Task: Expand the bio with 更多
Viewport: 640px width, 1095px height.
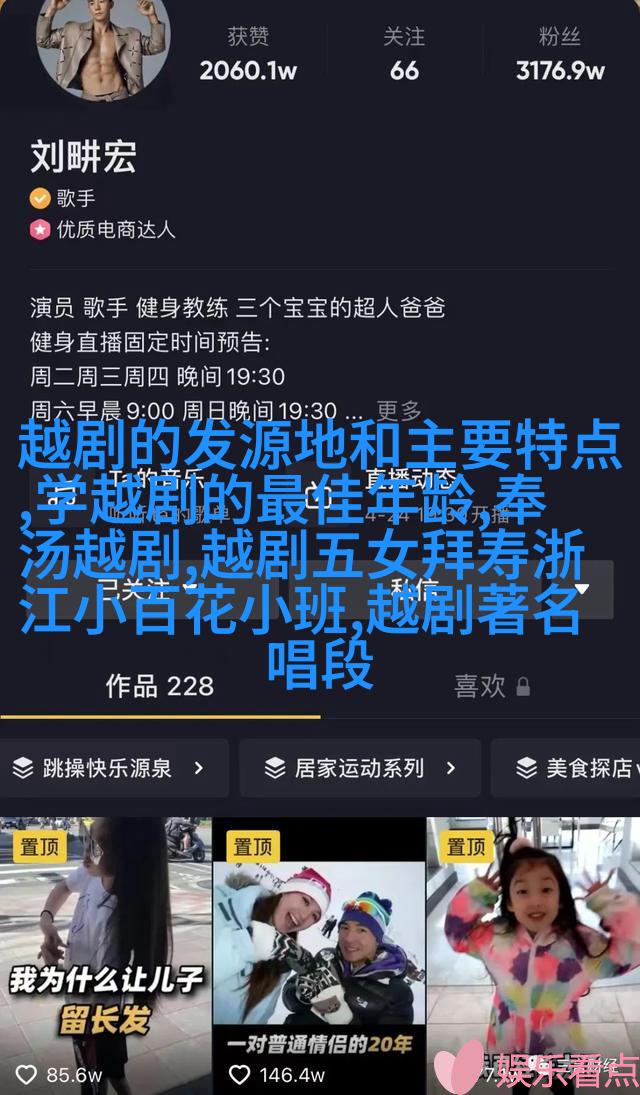Action: [x=399, y=410]
